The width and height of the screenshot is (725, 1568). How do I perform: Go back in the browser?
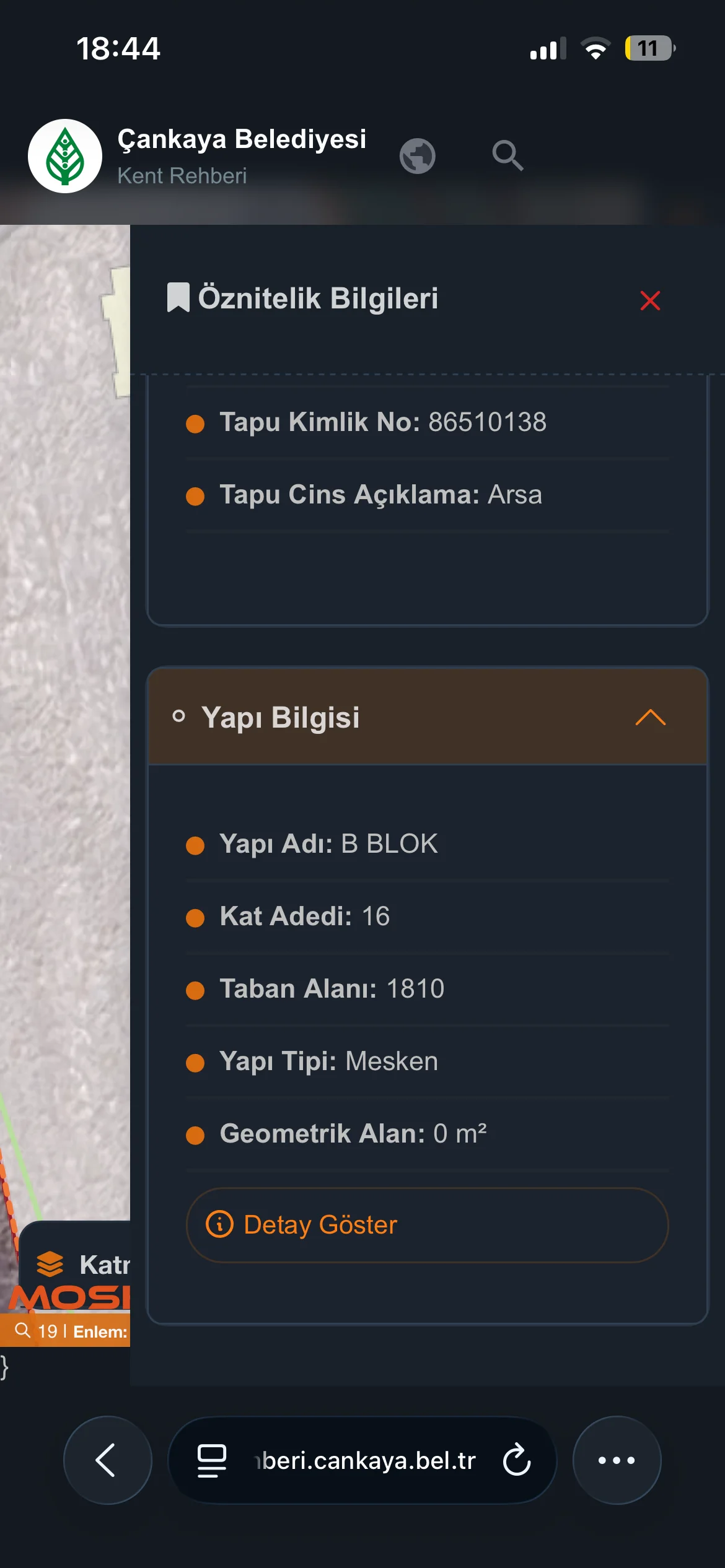(107, 1460)
